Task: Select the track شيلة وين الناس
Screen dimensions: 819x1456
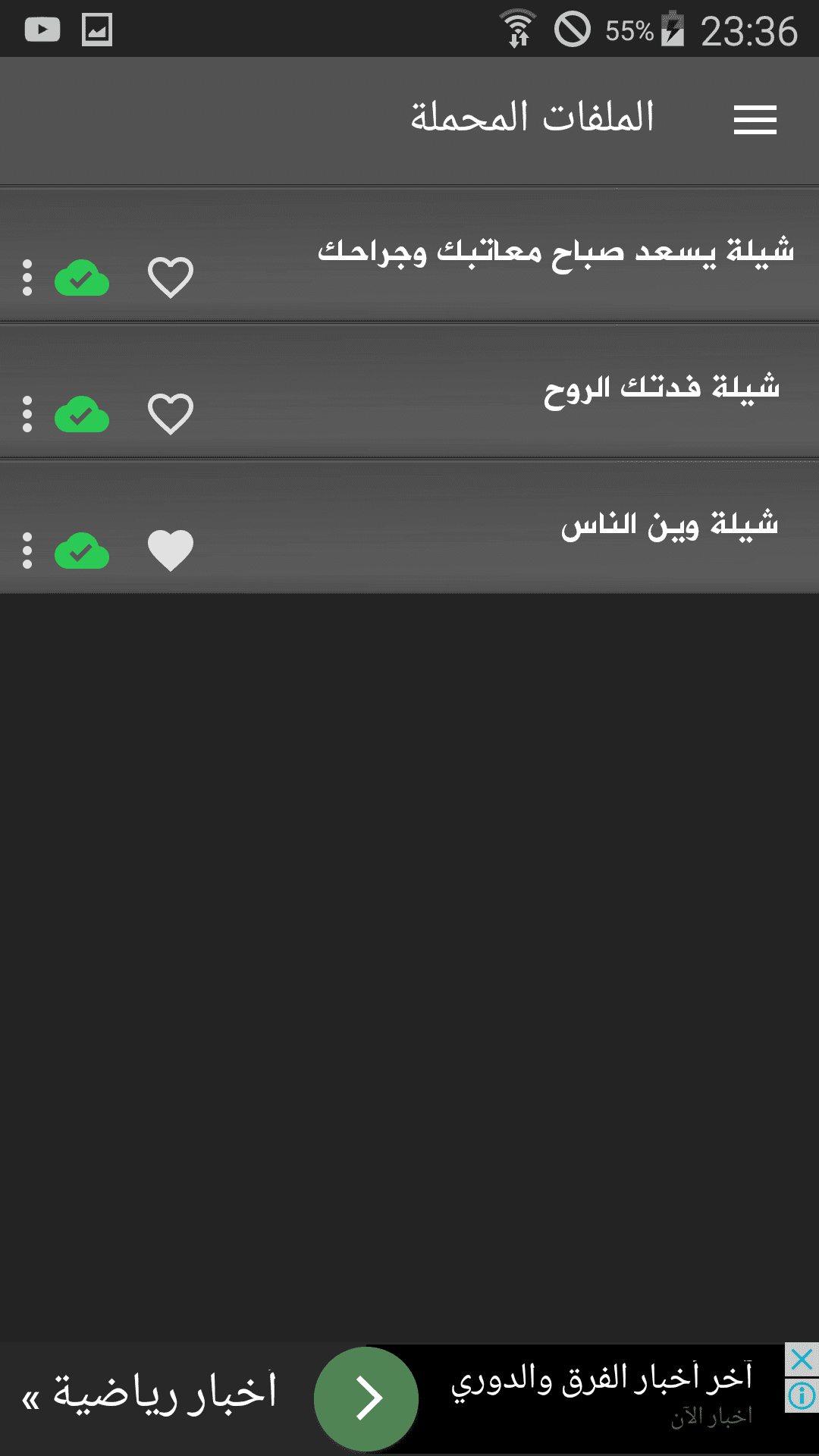Action: (669, 524)
